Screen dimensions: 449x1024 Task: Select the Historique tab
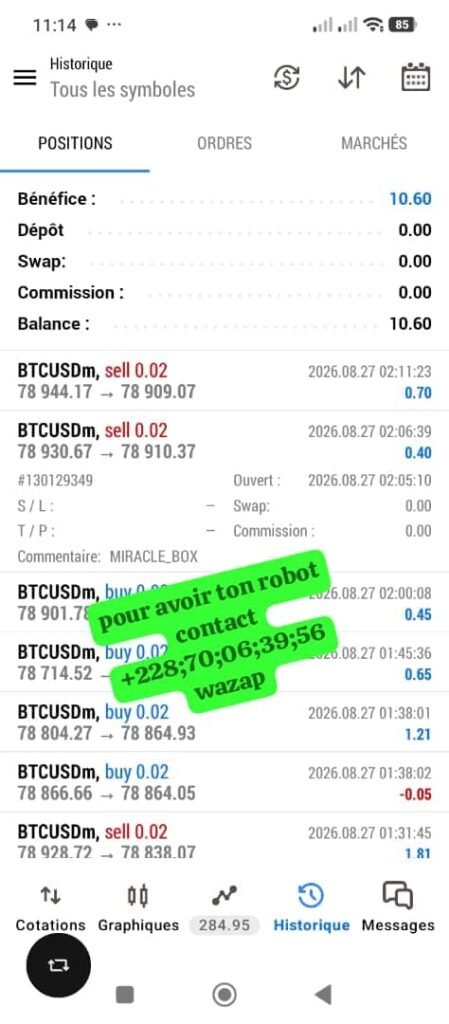[x=311, y=908]
